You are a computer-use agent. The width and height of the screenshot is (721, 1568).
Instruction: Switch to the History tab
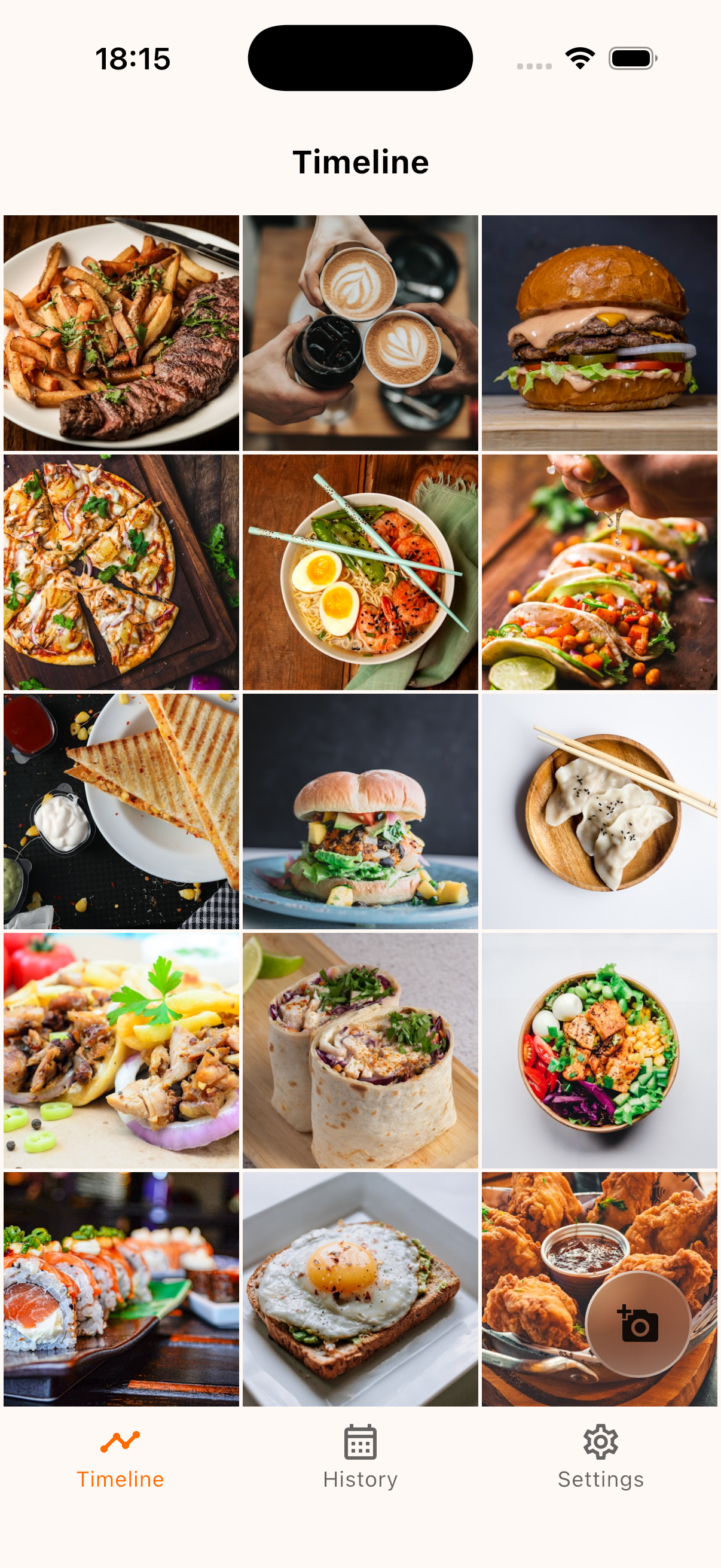coord(360,1457)
